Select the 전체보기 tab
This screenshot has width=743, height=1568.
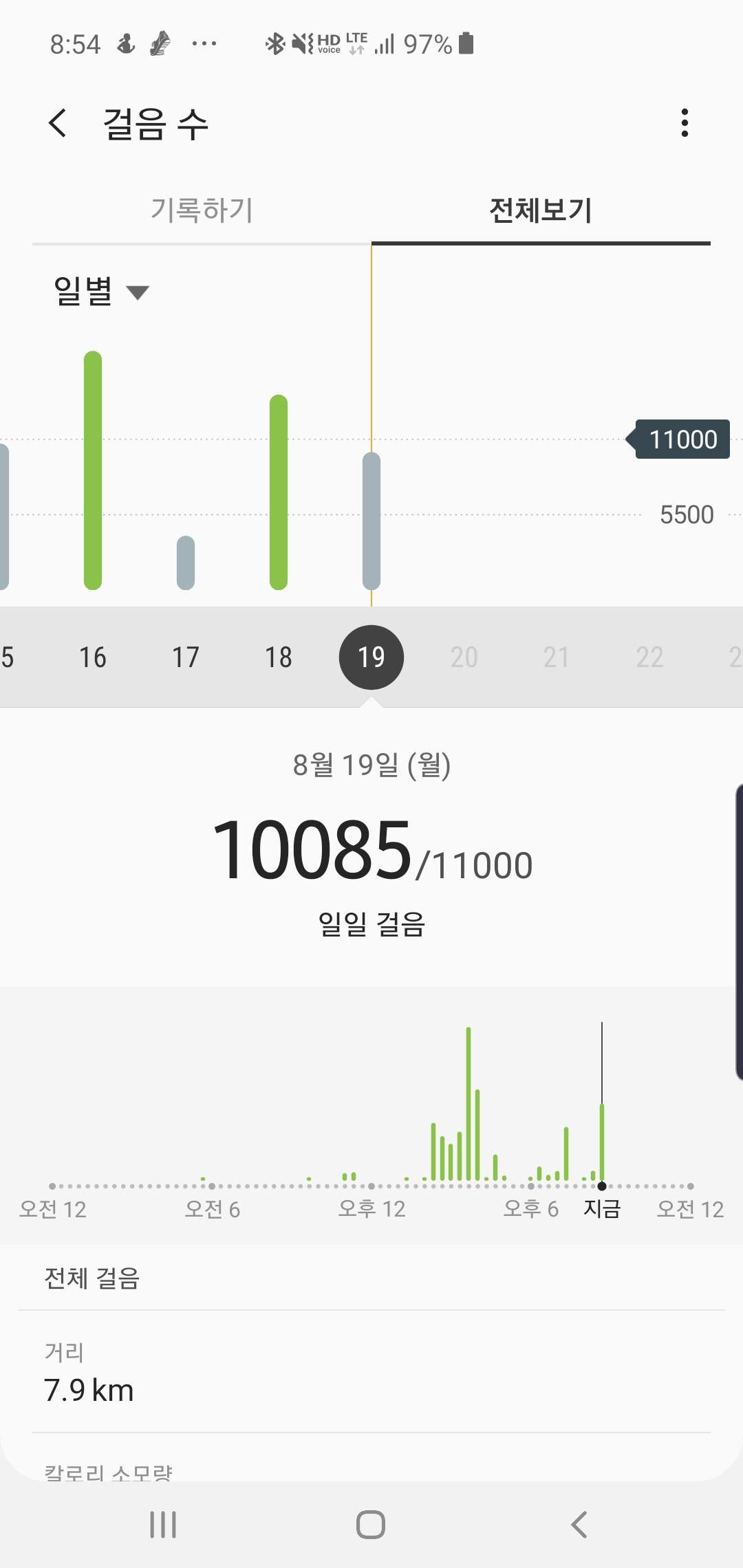tap(540, 210)
